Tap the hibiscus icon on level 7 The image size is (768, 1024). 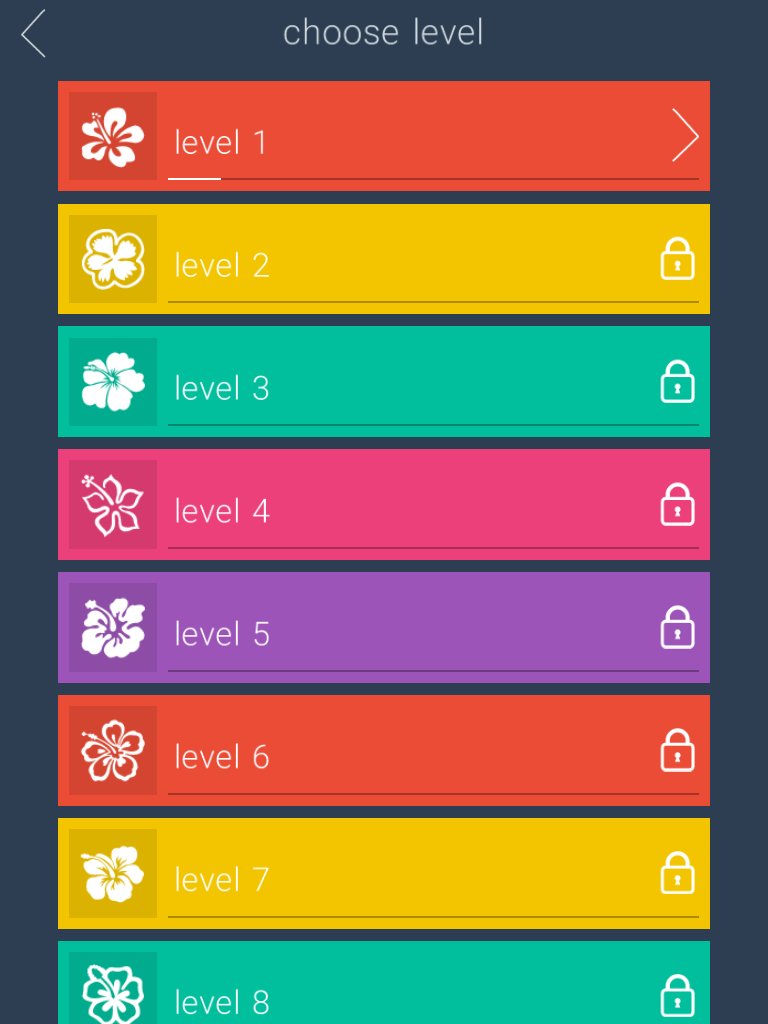pos(112,873)
